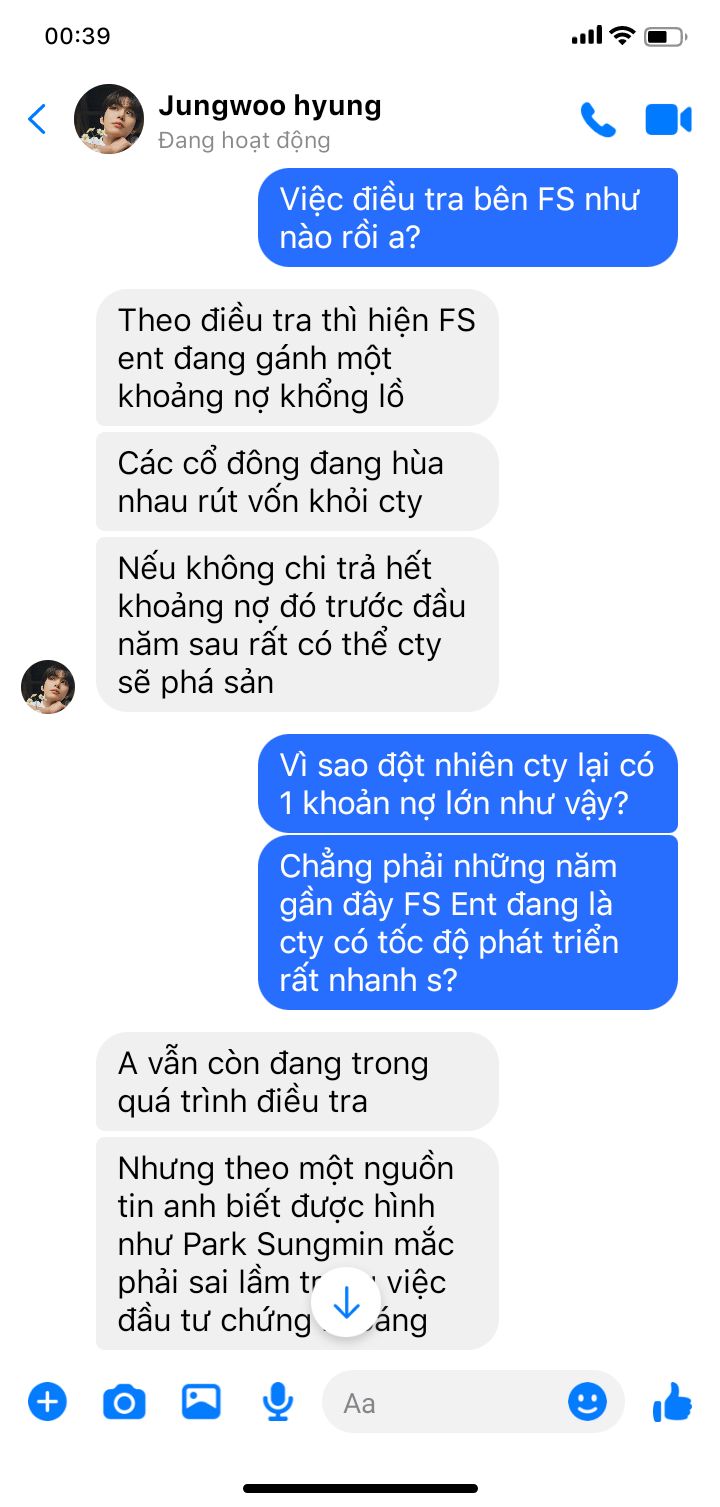Send a thumbs-up like
Image resolution: width=720 pixels, height=1507 pixels.
click(x=672, y=1402)
